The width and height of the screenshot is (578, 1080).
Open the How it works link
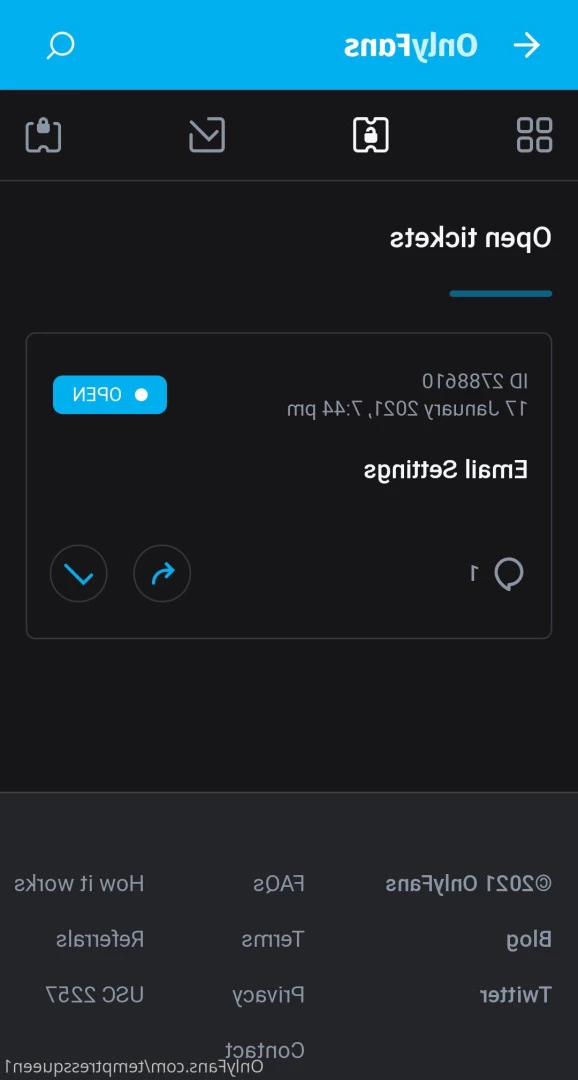tap(79, 883)
